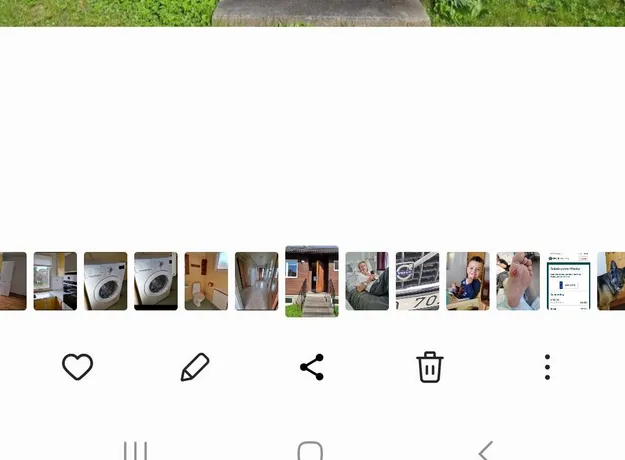Open the foot sole thumbnail
The width and height of the screenshot is (625, 460).
(518, 281)
